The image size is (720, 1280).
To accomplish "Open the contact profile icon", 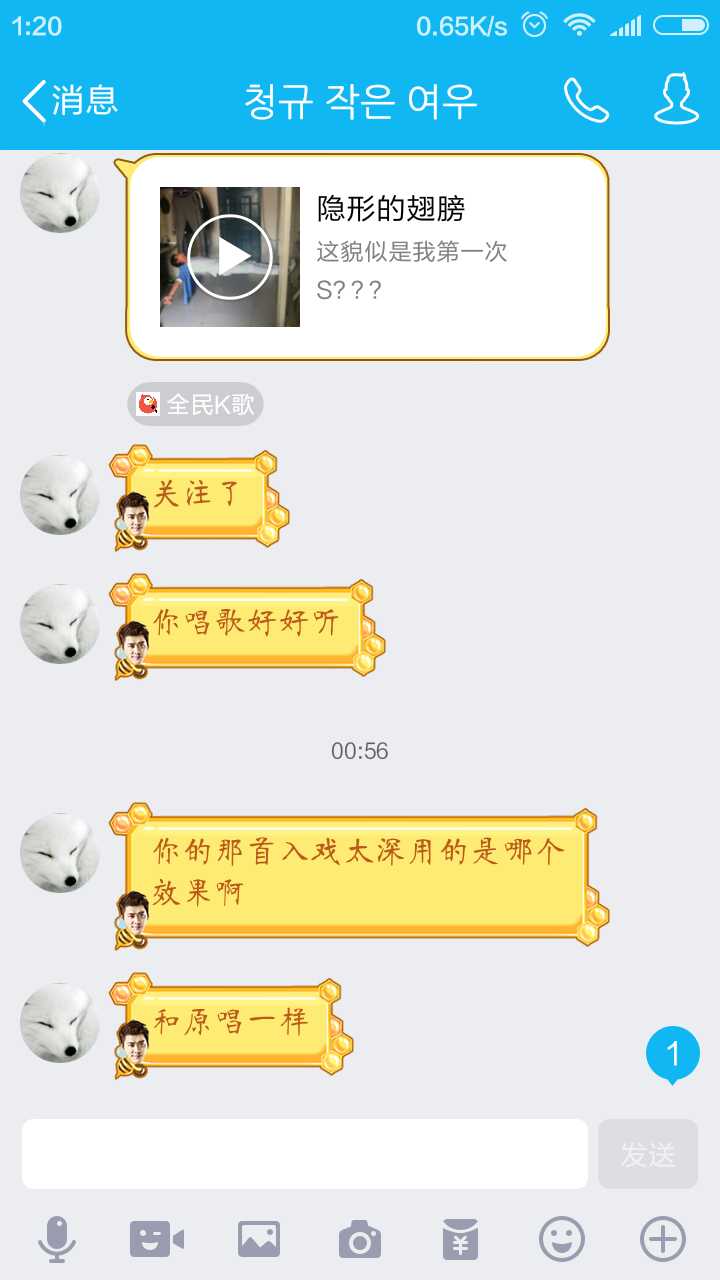I will [x=676, y=100].
